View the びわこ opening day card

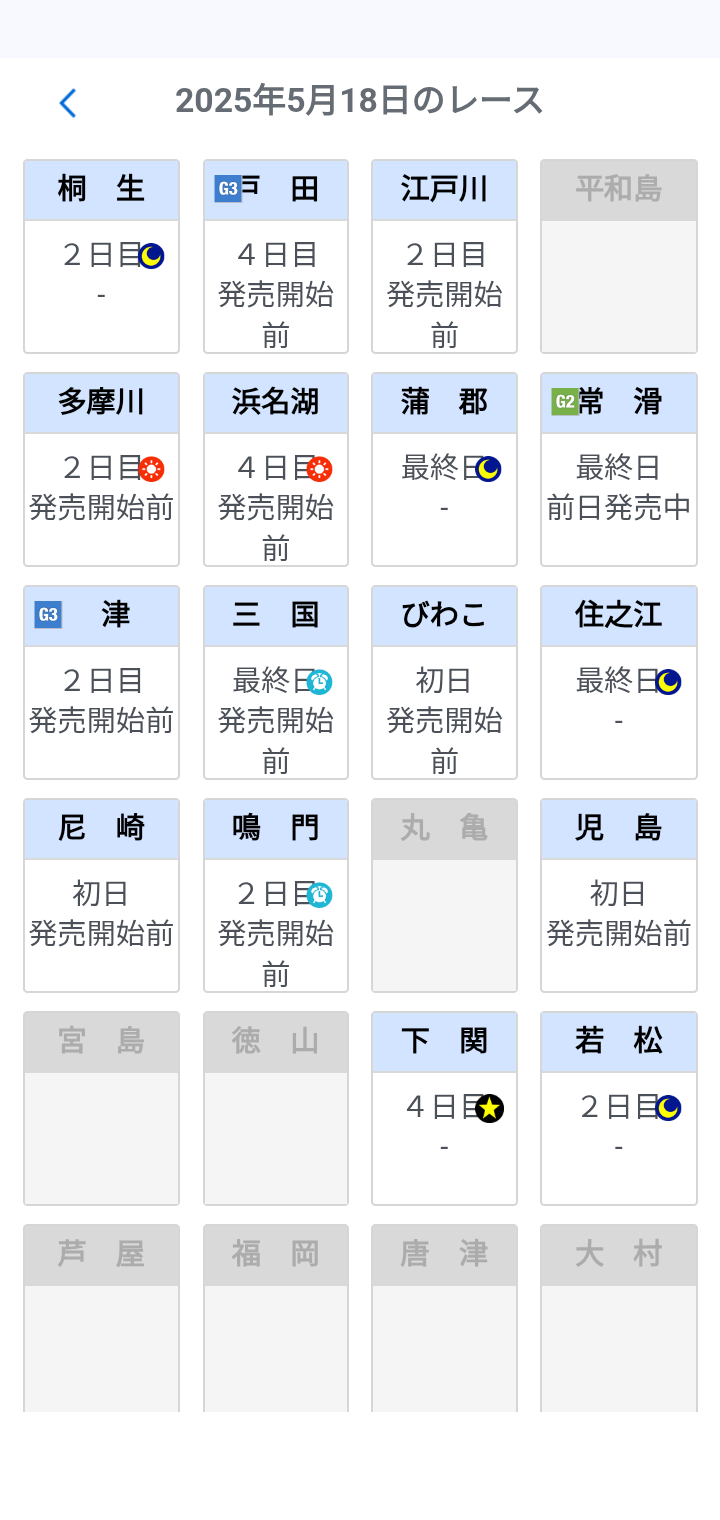click(444, 682)
